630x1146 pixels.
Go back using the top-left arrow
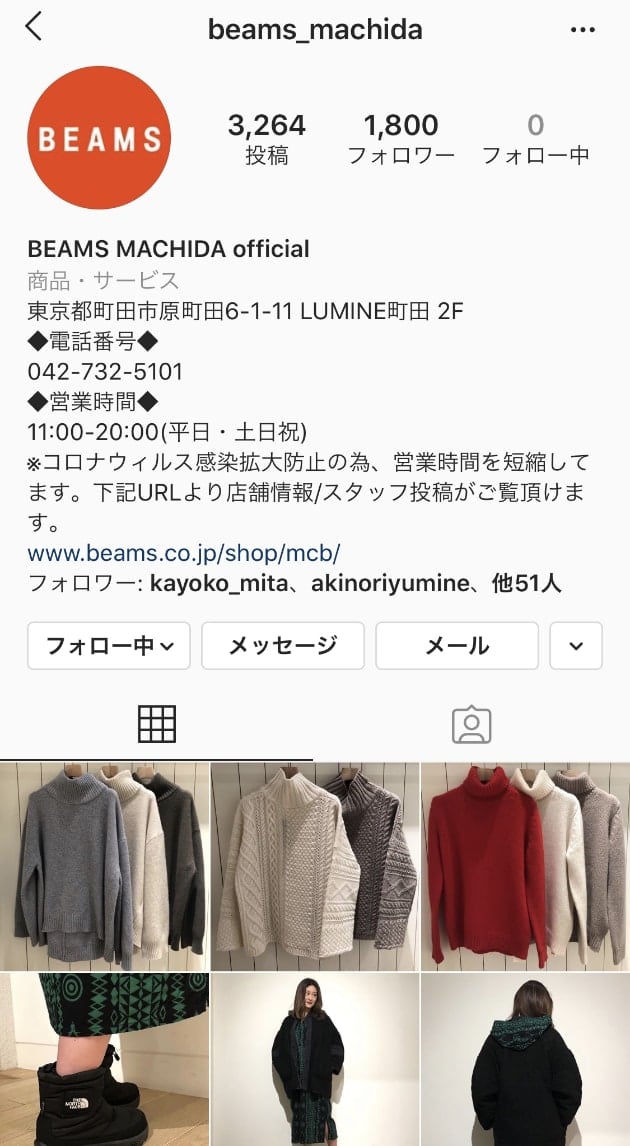tap(34, 28)
